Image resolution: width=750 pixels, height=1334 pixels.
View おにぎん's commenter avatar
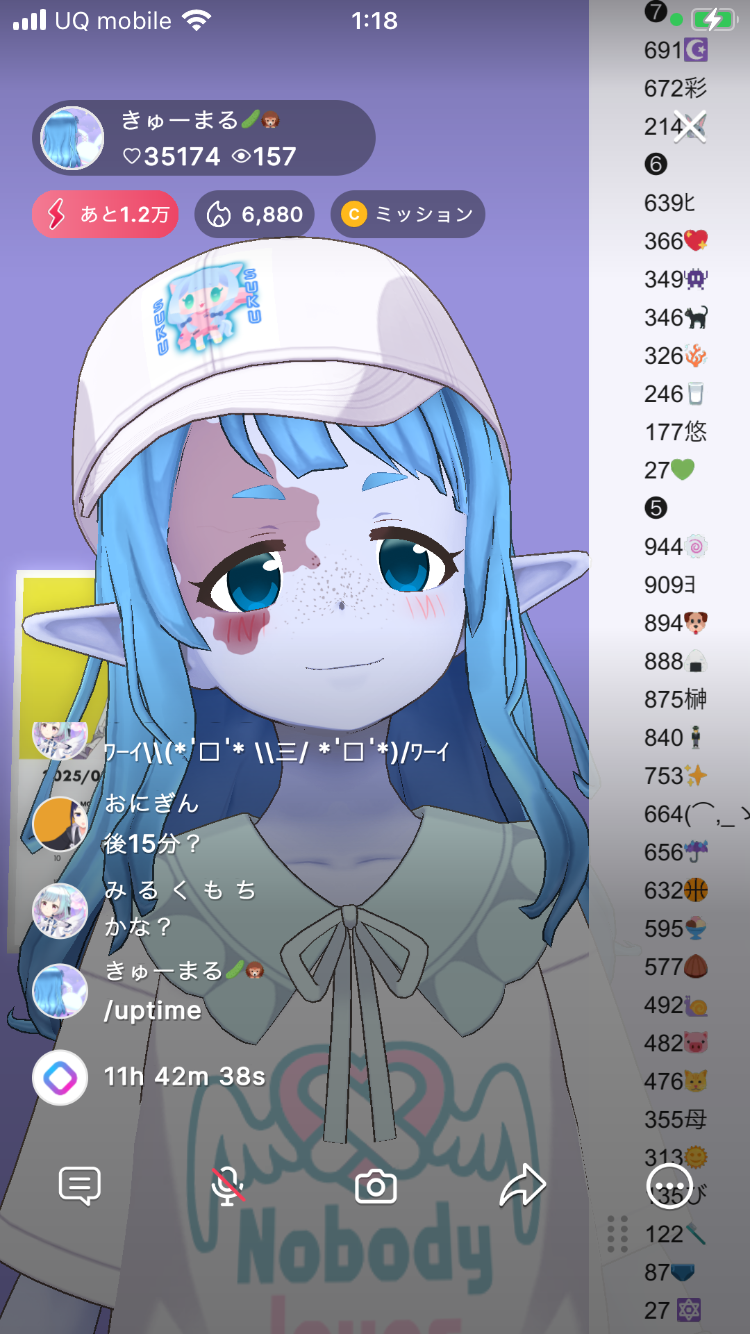pos(60,824)
